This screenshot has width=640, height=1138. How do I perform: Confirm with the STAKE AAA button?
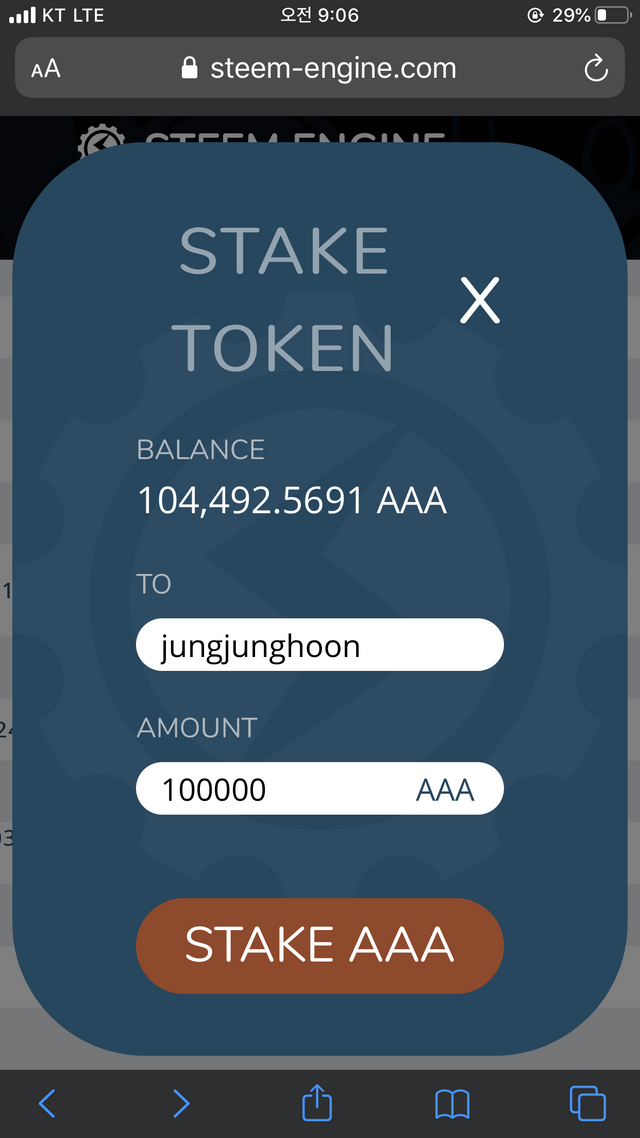tap(319, 946)
